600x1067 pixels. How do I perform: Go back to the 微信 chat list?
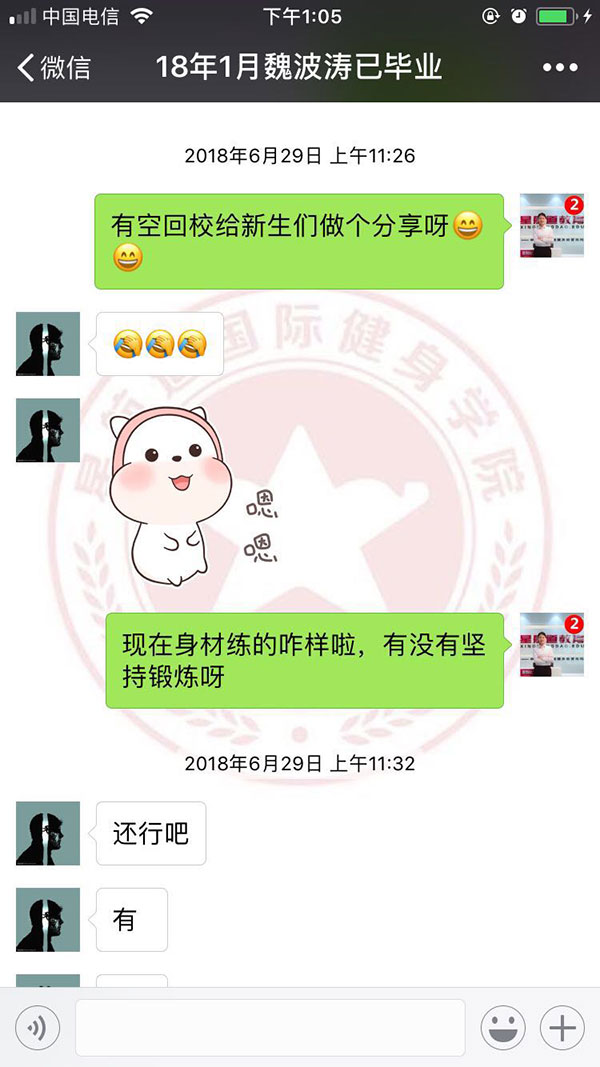(x=54, y=68)
